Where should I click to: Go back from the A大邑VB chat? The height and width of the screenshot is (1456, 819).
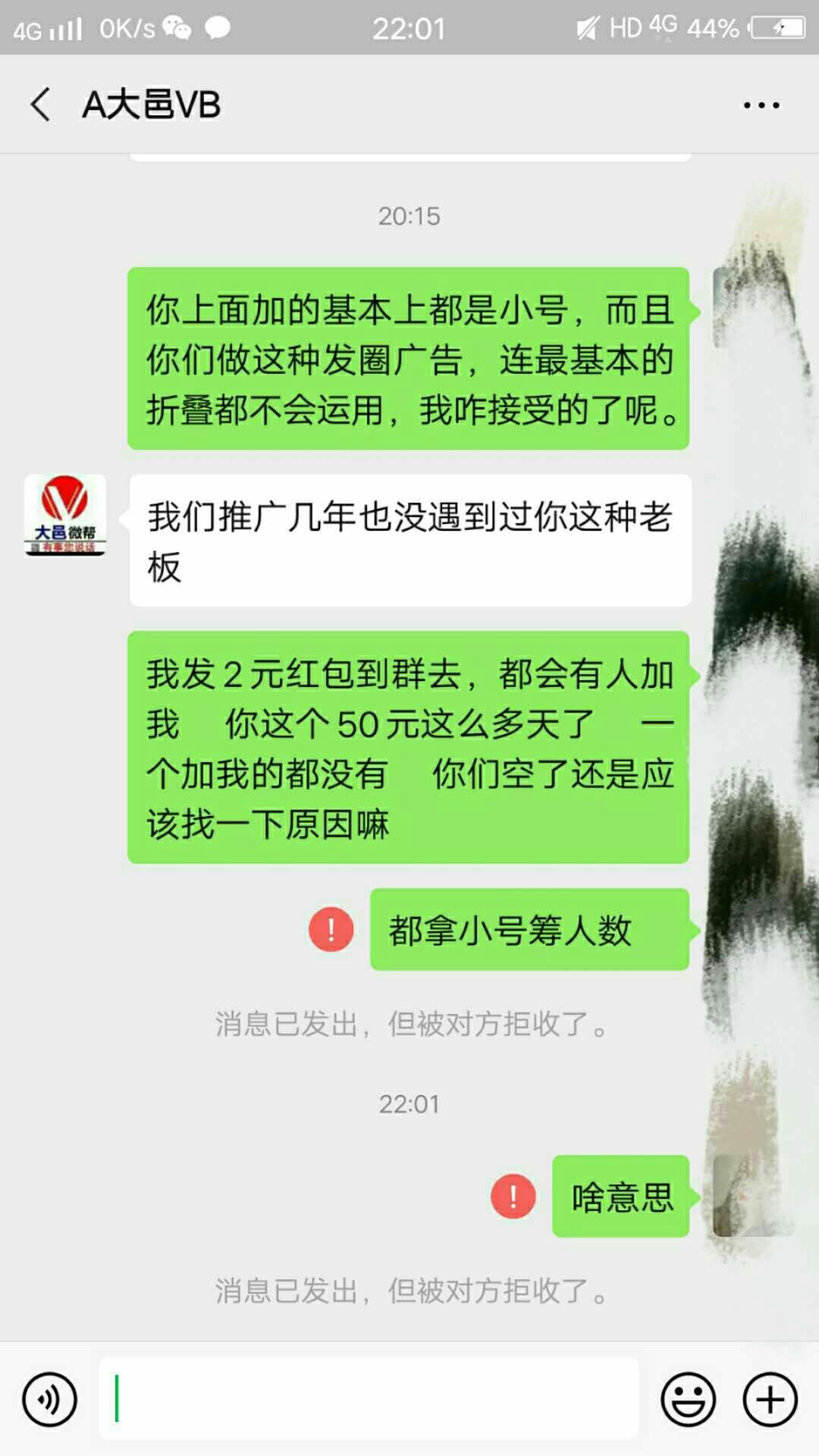[x=41, y=104]
